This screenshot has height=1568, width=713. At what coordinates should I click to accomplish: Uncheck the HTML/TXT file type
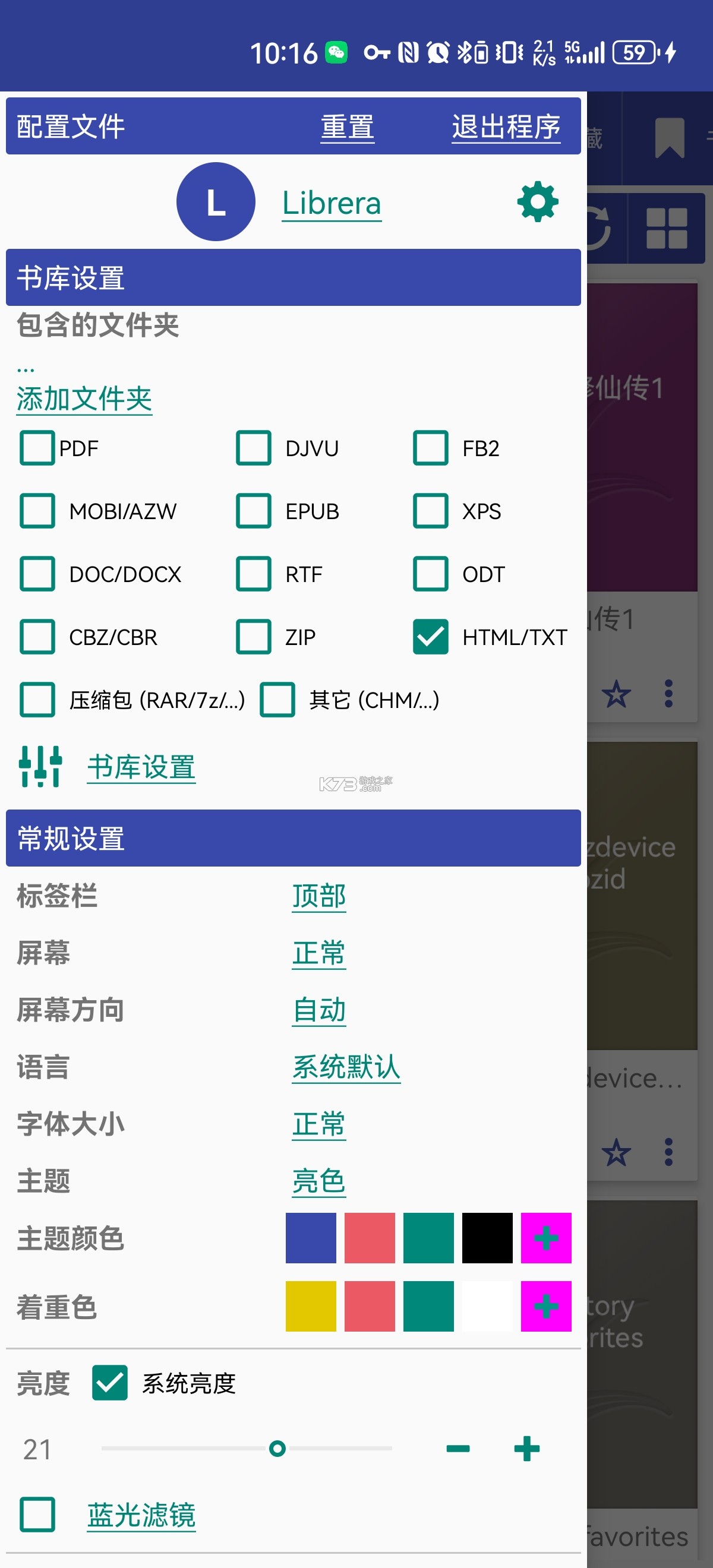pos(430,637)
